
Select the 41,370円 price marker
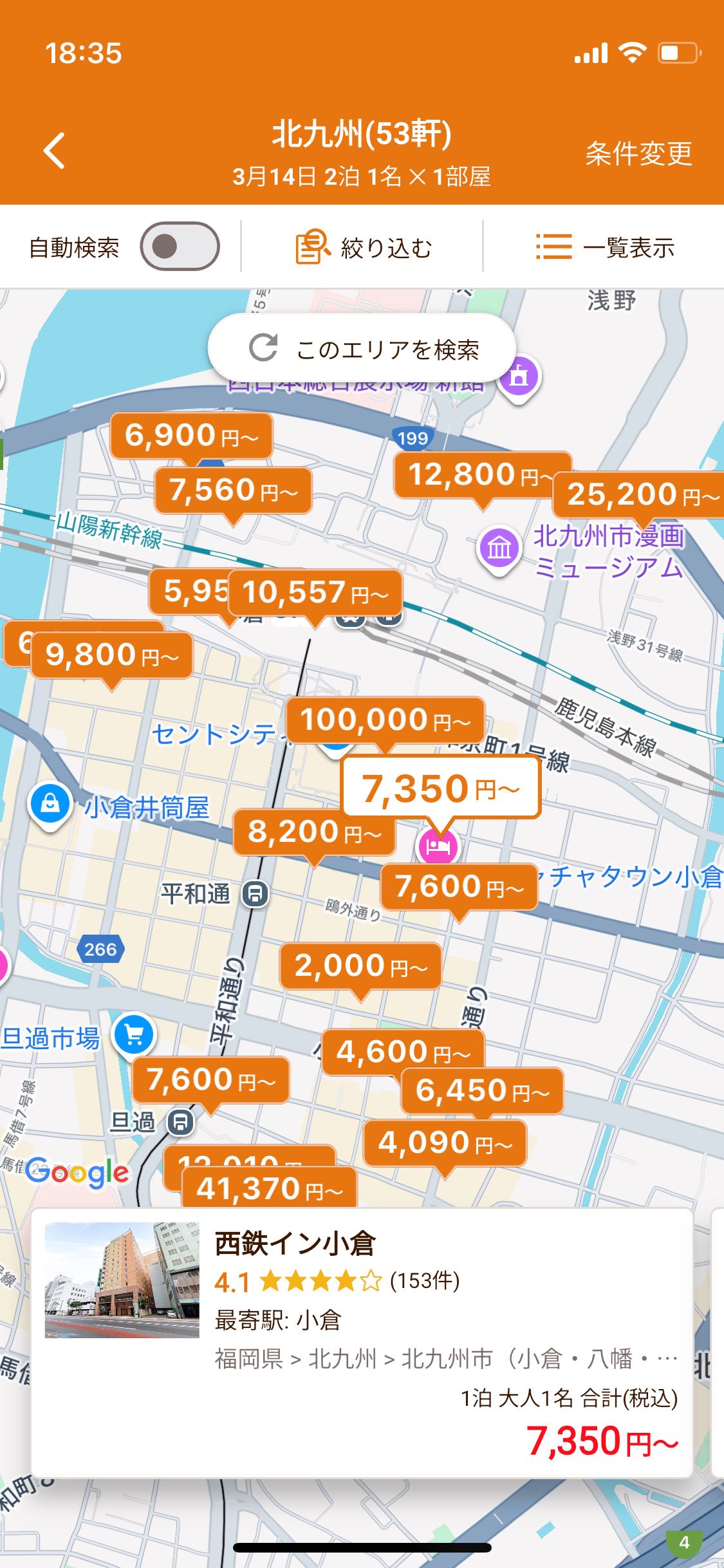tap(269, 1188)
